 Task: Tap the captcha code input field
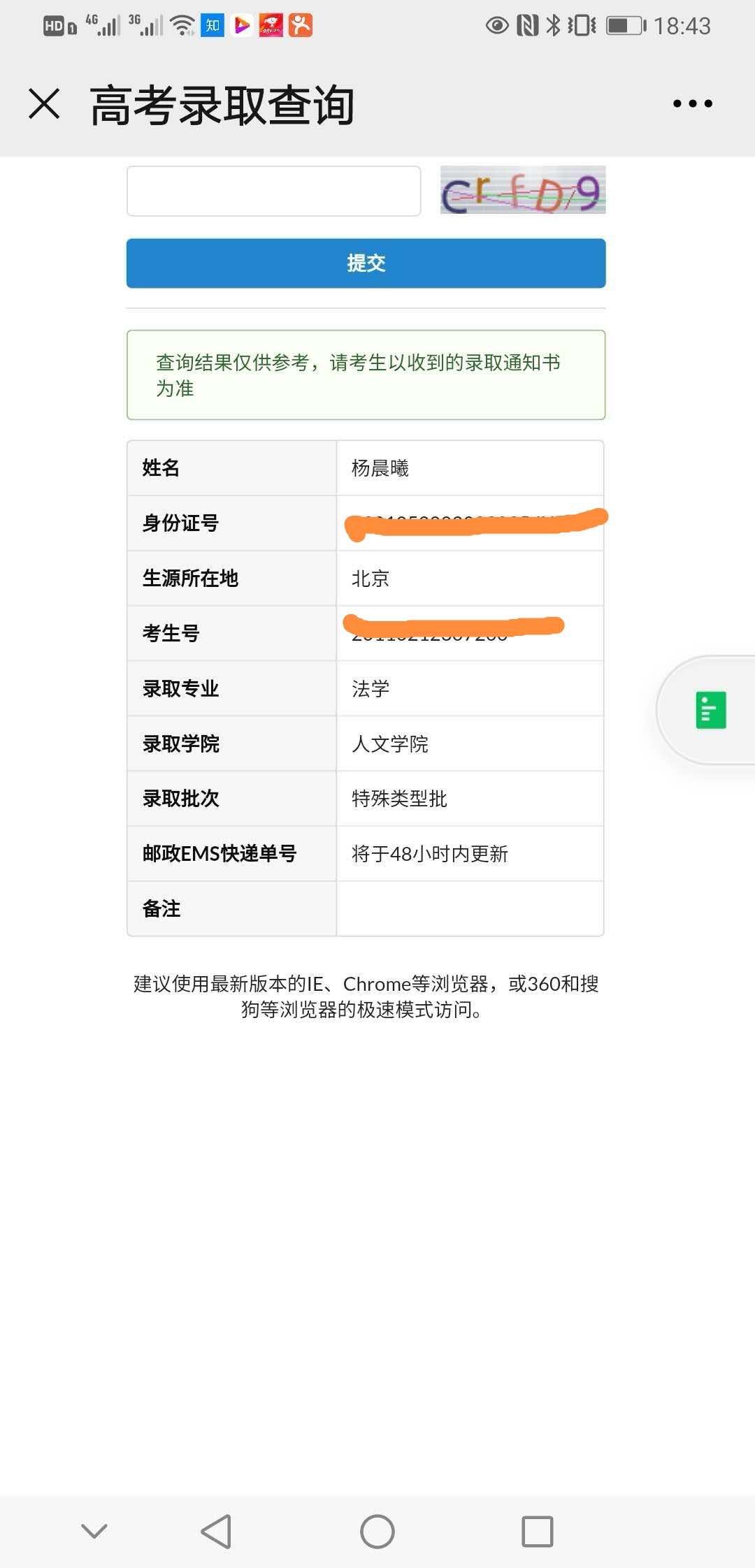pos(273,191)
